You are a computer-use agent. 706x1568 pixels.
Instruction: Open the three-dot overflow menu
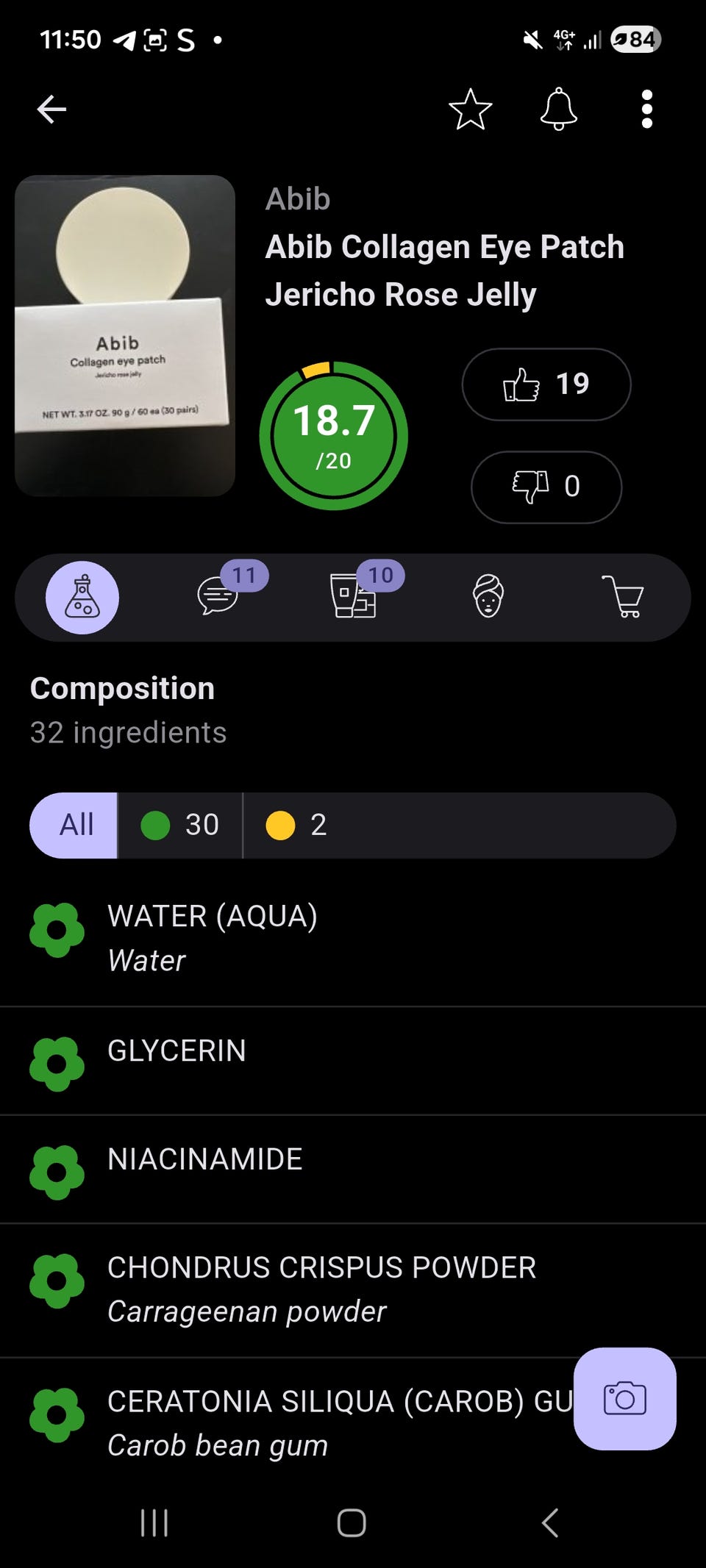(646, 110)
